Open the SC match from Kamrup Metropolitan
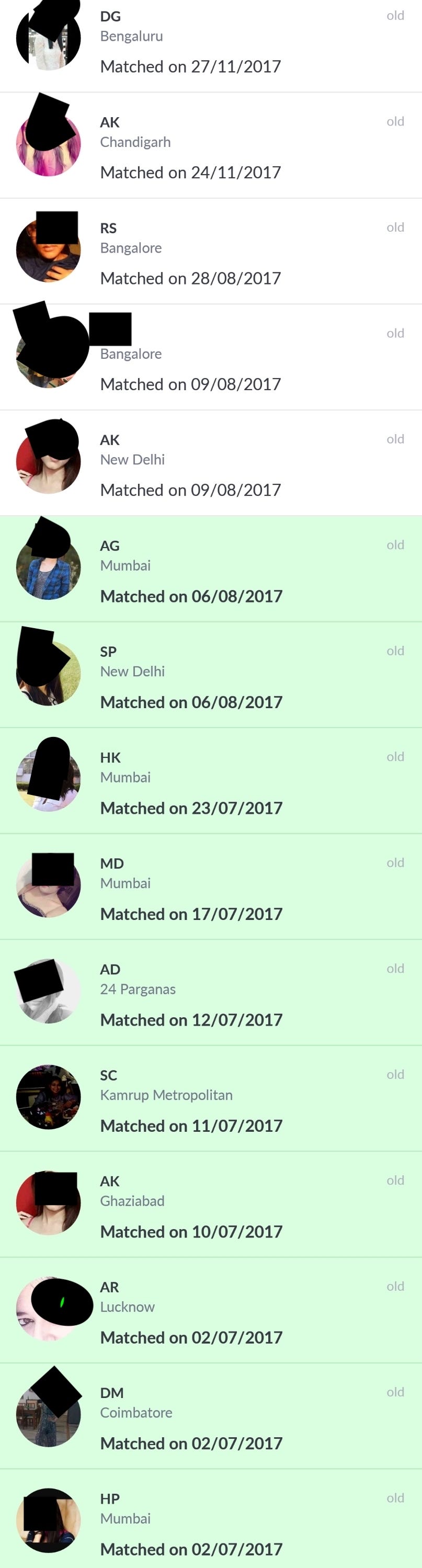Image resolution: width=422 pixels, height=1568 pixels. (211, 1100)
